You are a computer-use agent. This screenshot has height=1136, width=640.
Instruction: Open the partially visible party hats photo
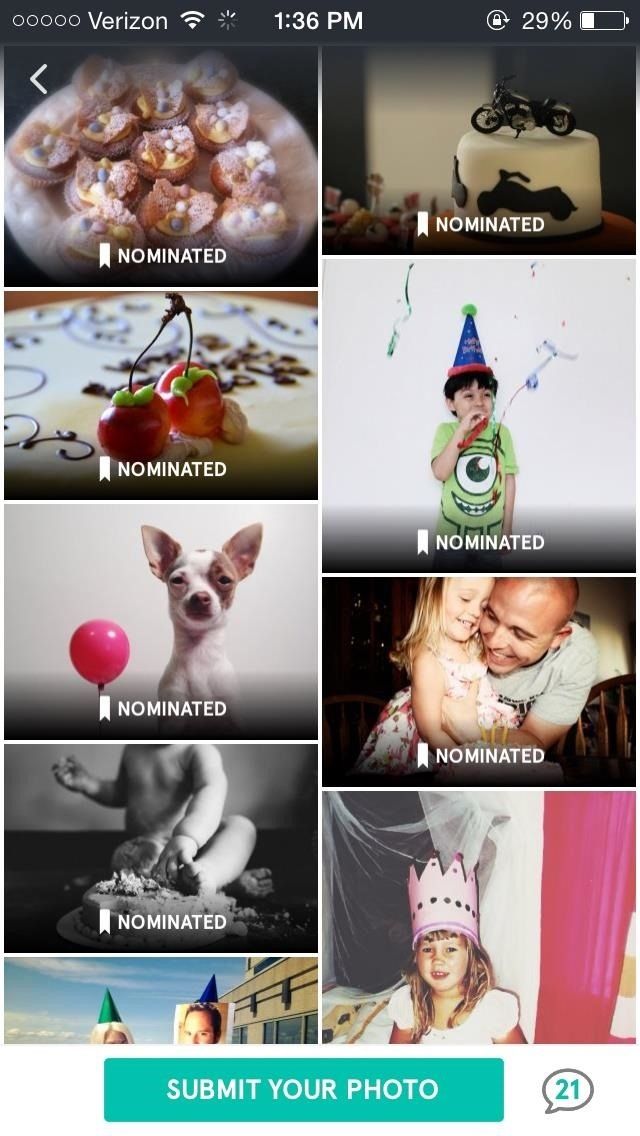coord(161,1000)
